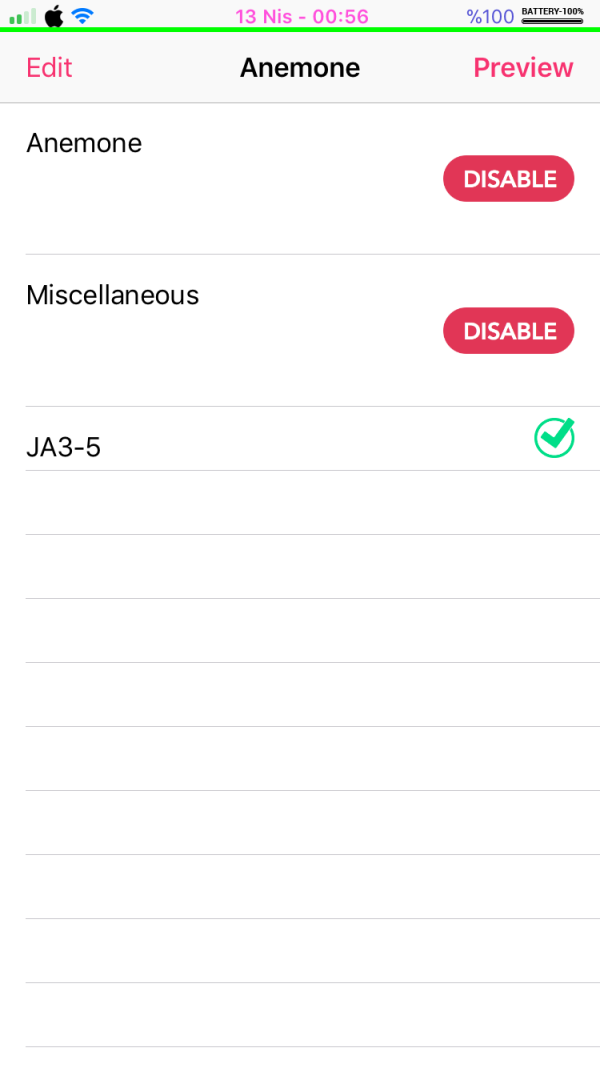Disable the Miscellaneous section
The width and height of the screenshot is (600, 1068).
pos(508,331)
